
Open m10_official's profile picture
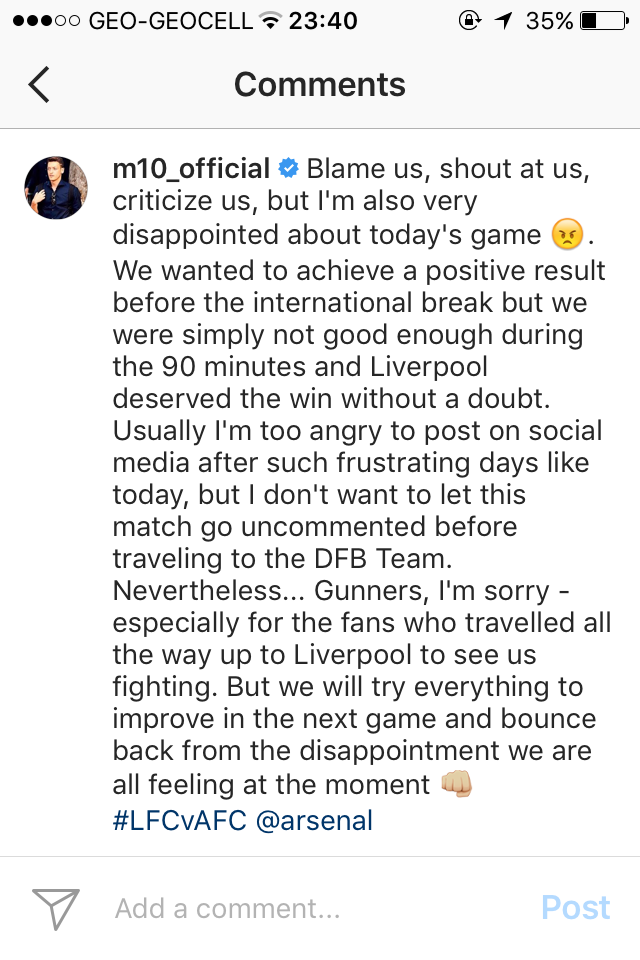[x=55, y=187]
